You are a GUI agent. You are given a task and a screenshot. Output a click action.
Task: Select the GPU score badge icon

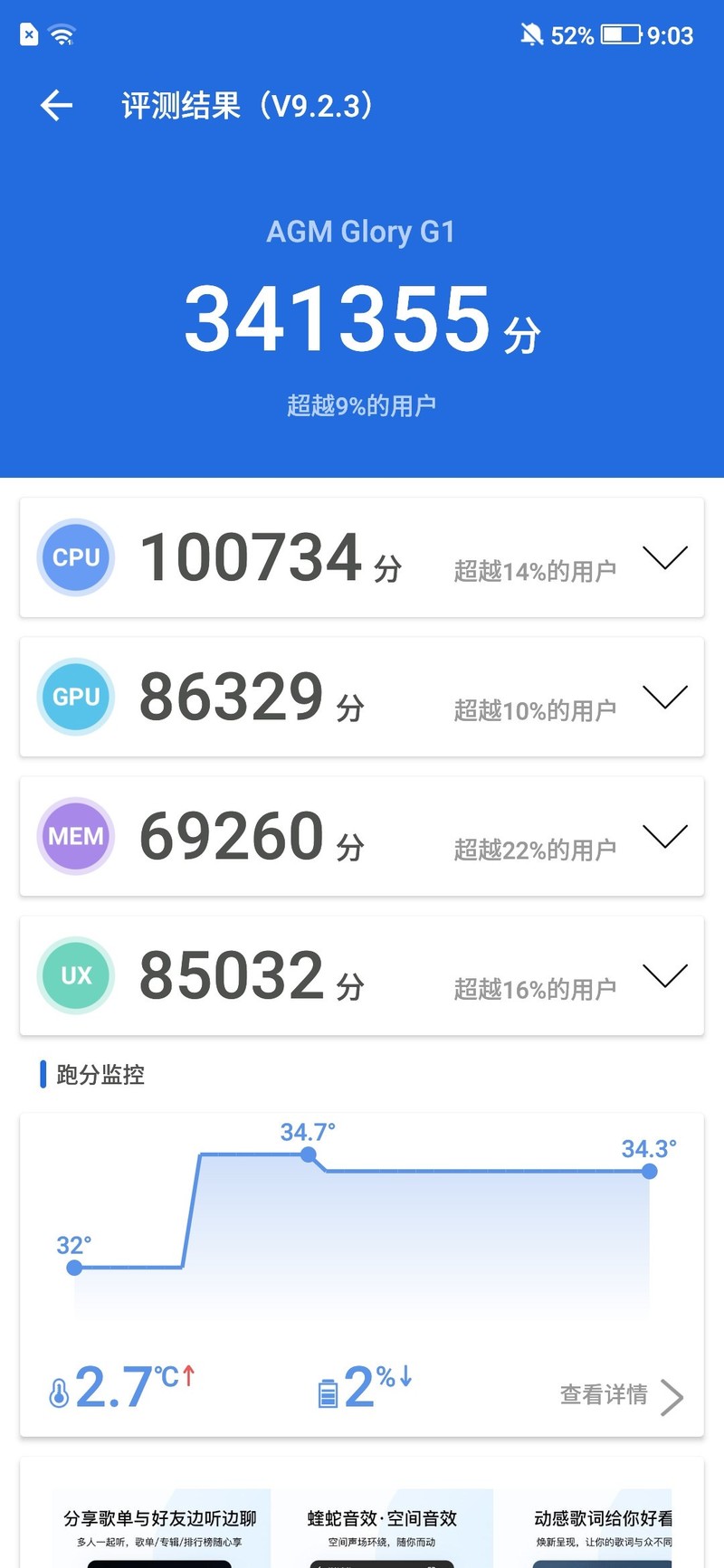(75, 697)
